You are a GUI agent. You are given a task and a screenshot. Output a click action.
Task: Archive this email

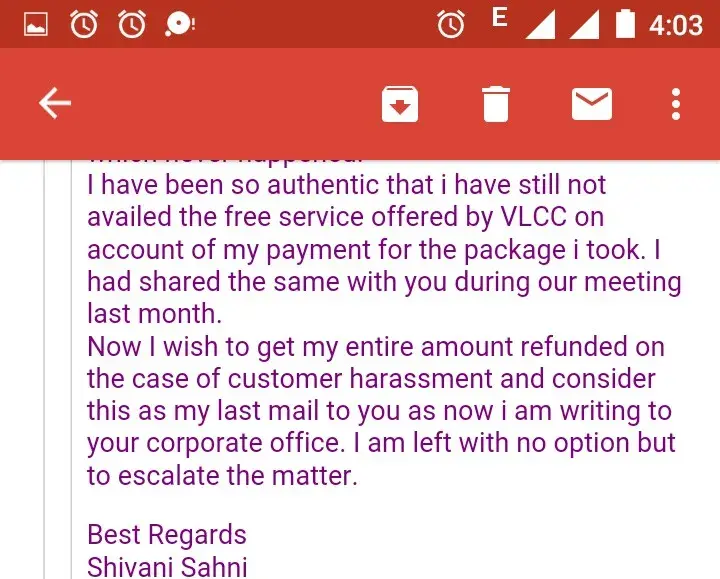point(400,103)
